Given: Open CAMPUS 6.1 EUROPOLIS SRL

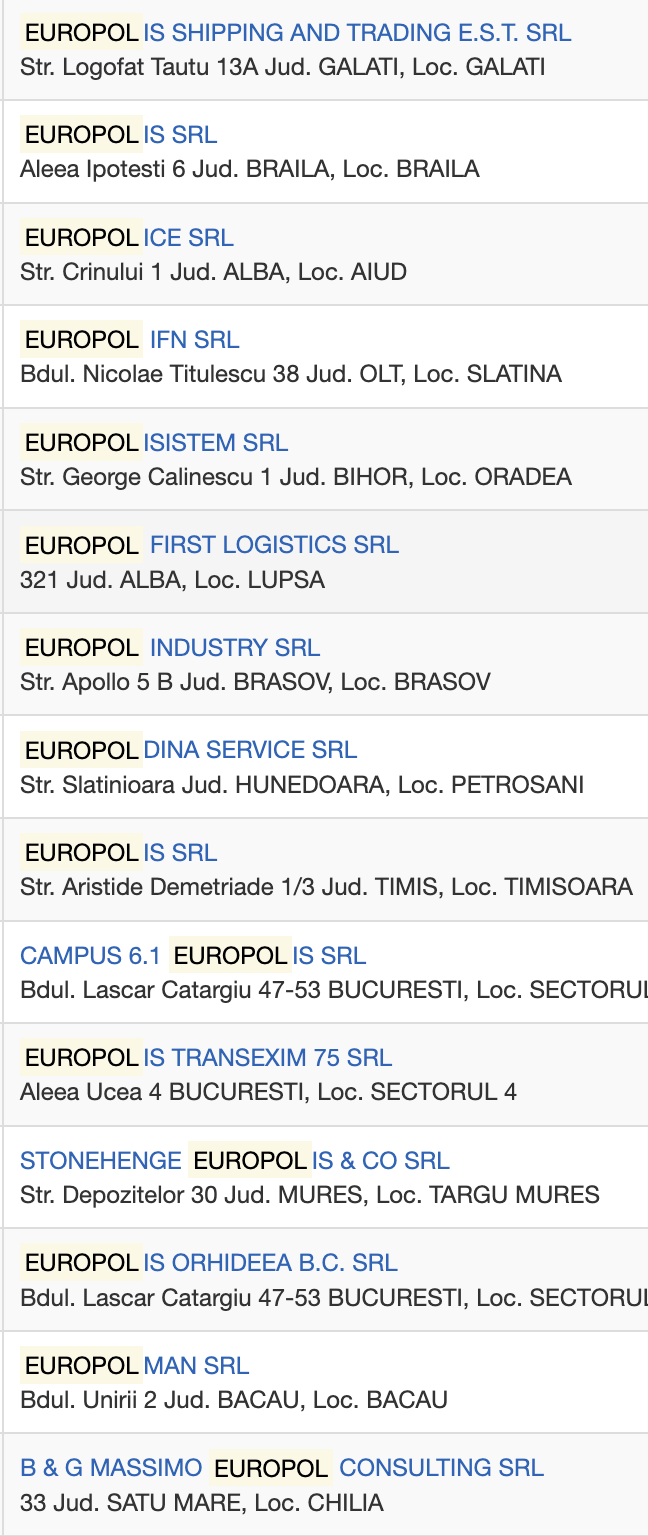Looking at the screenshot, I should [x=193, y=956].
